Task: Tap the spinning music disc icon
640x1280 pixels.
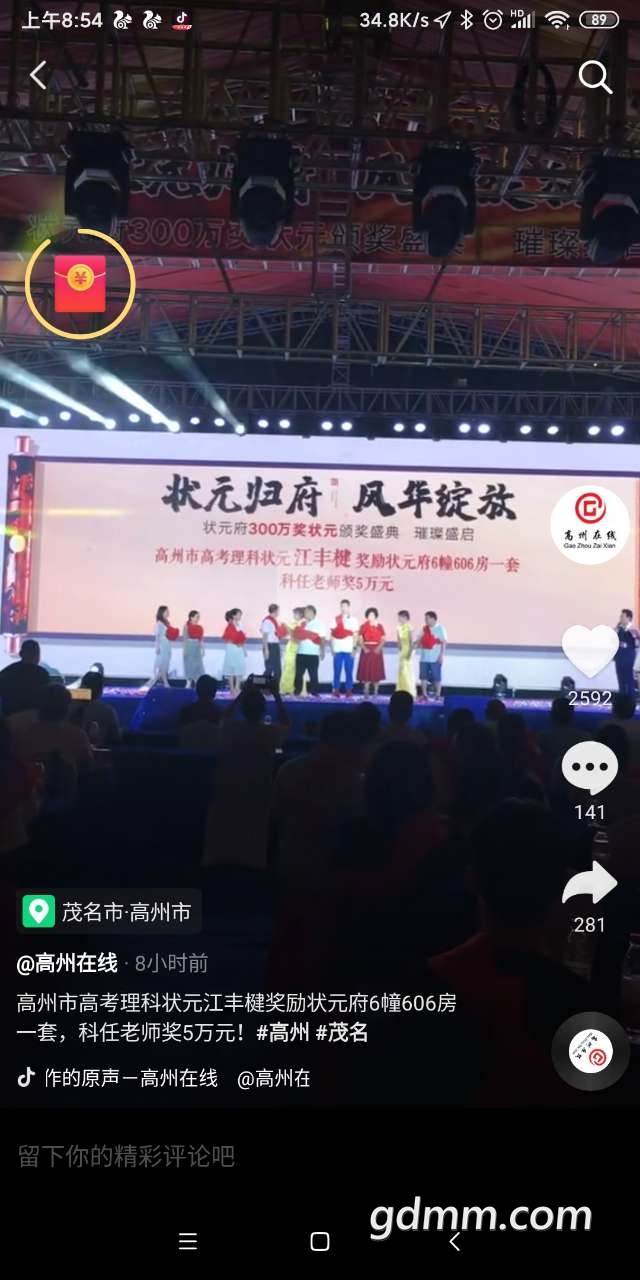Action: coord(590,1051)
